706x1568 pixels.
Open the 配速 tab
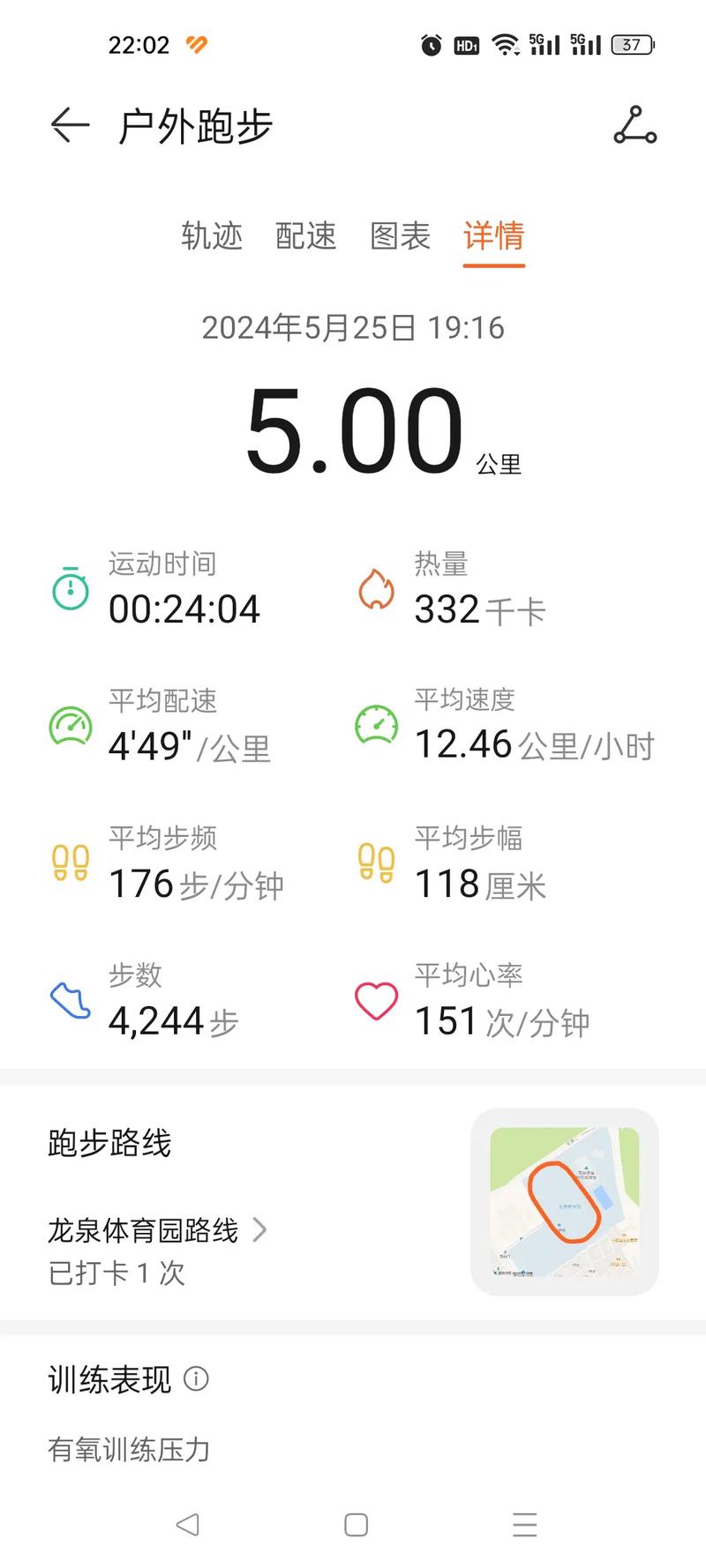point(306,236)
